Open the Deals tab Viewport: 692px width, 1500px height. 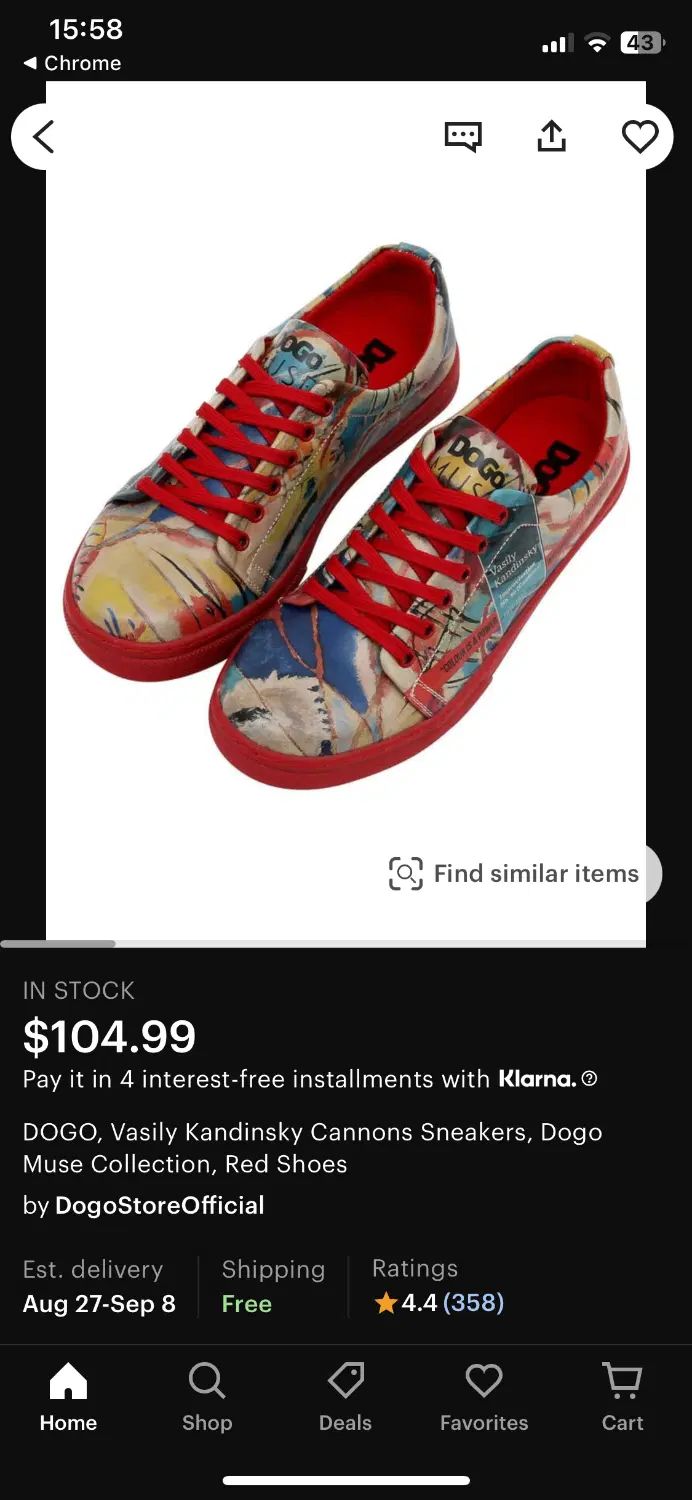pos(345,1397)
